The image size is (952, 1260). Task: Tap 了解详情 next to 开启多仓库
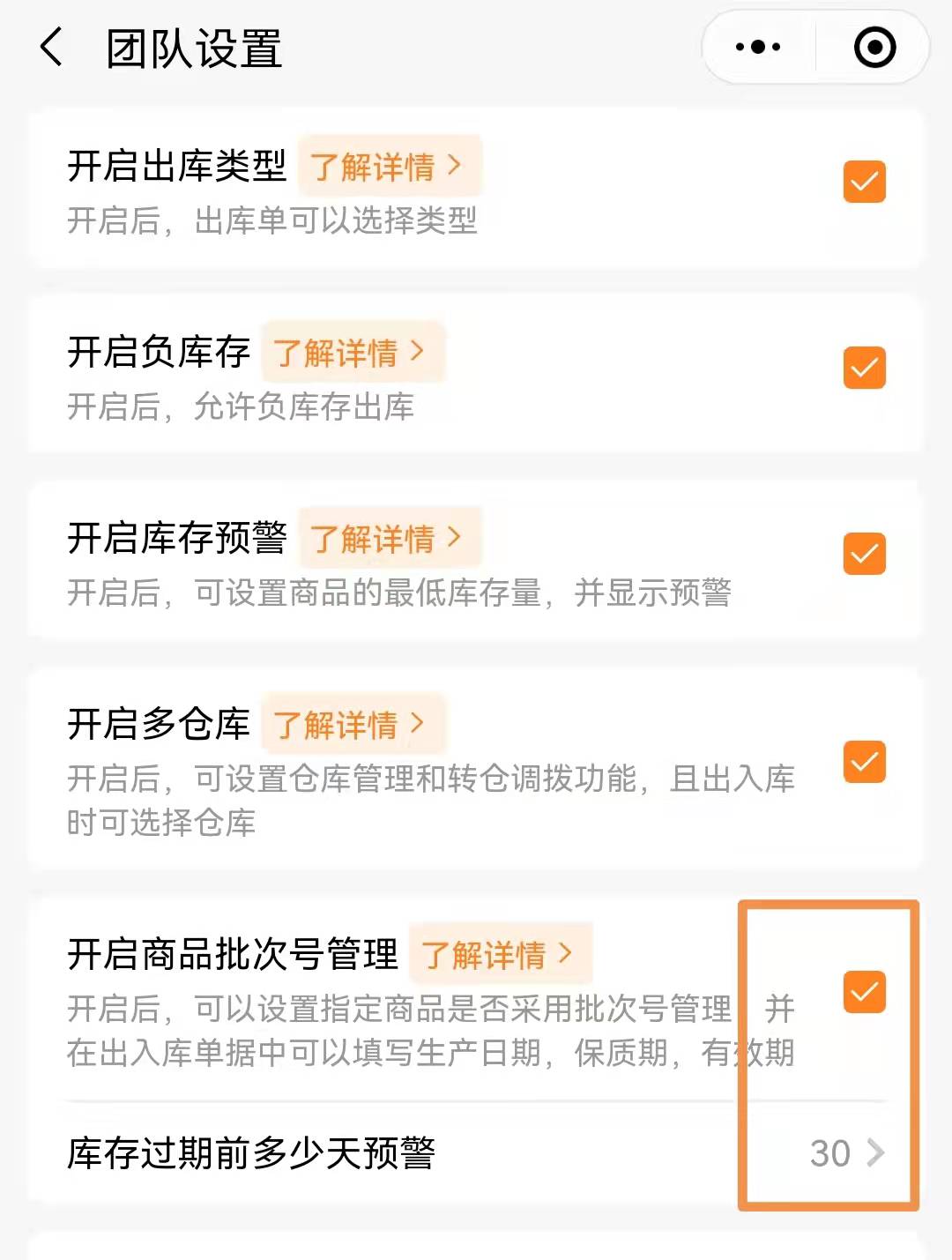click(351, 725)
